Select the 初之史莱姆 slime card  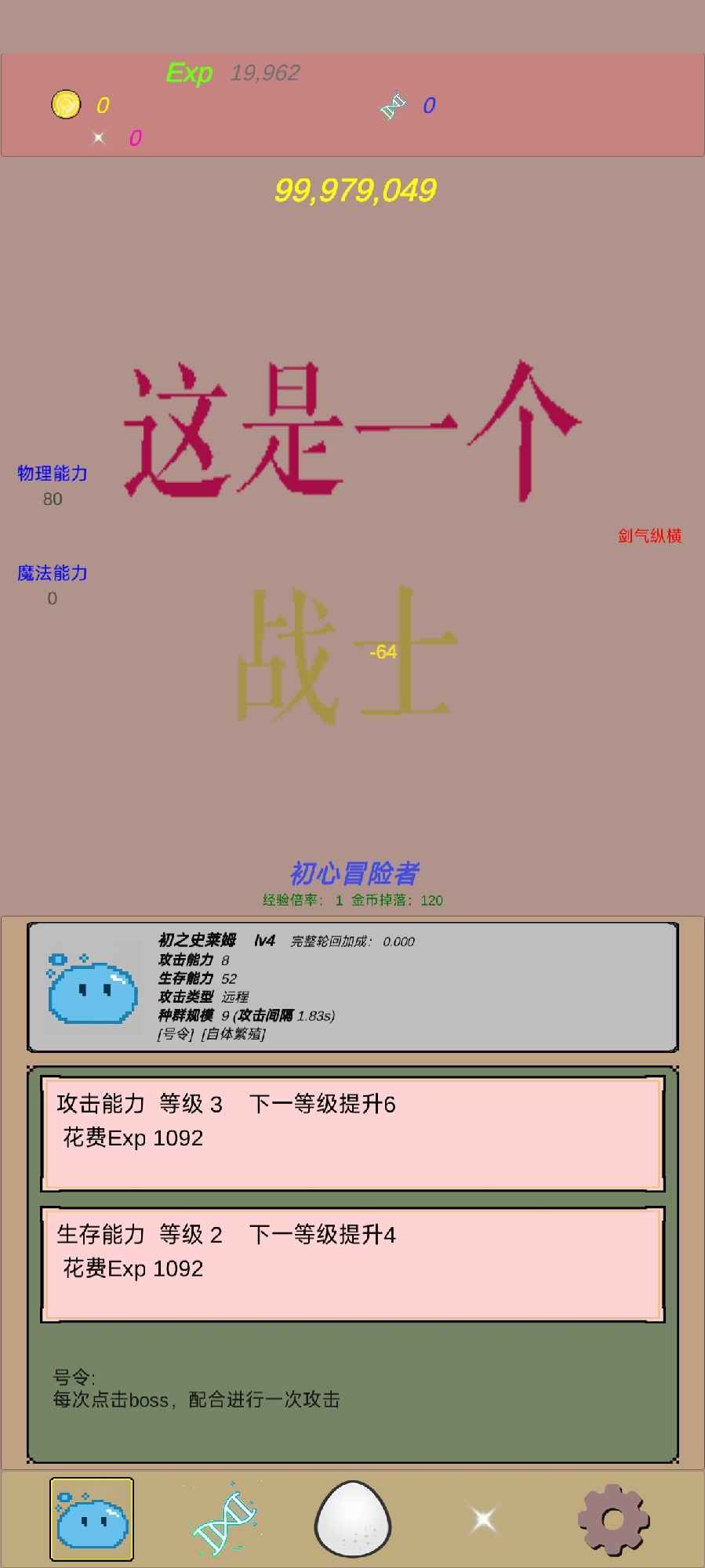pos(352,986)
